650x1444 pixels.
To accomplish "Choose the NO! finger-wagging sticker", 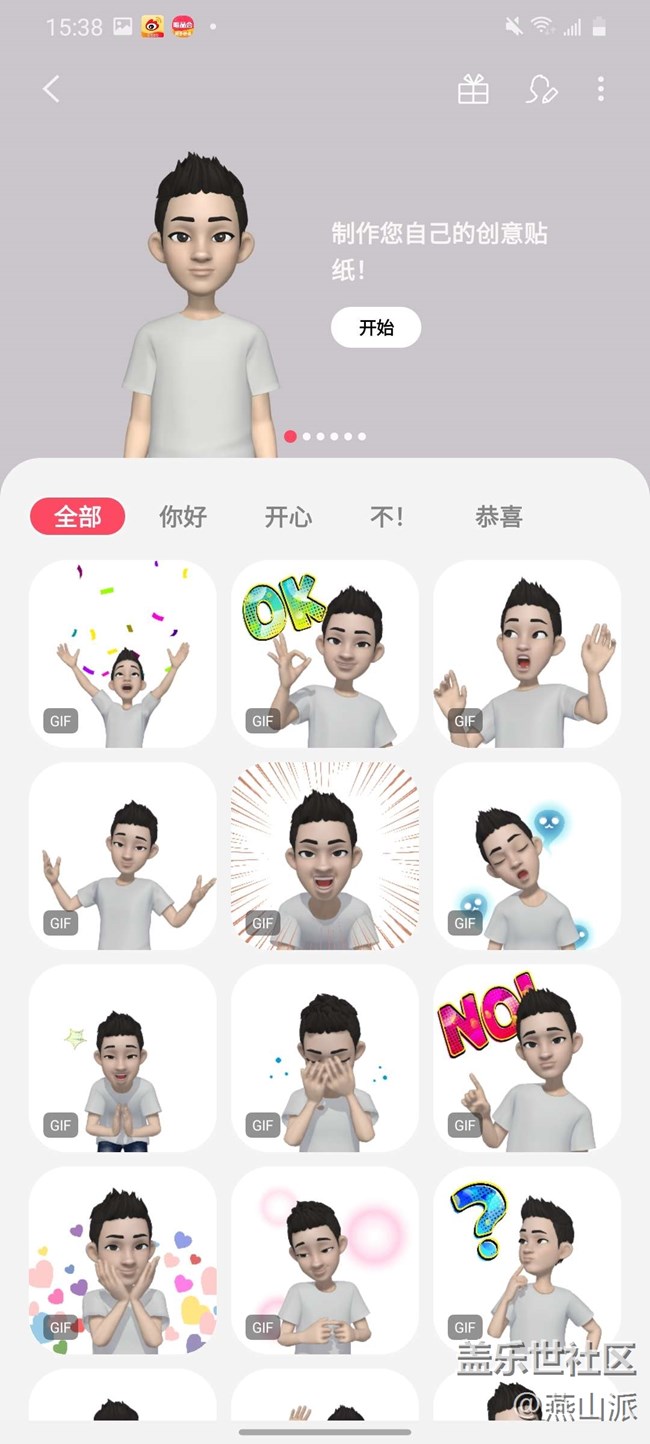I will point(527,1057).
